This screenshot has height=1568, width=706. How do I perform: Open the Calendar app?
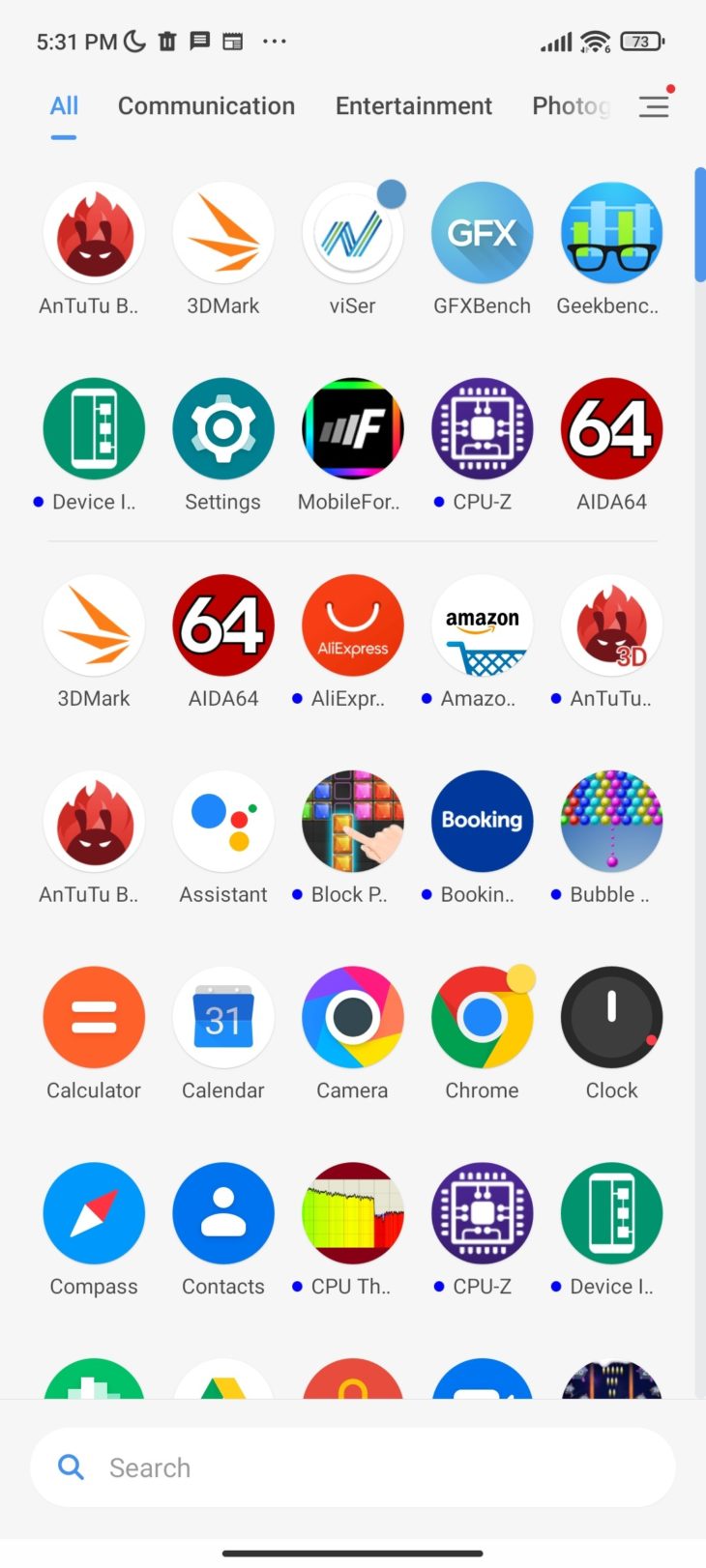point(222,1018)
